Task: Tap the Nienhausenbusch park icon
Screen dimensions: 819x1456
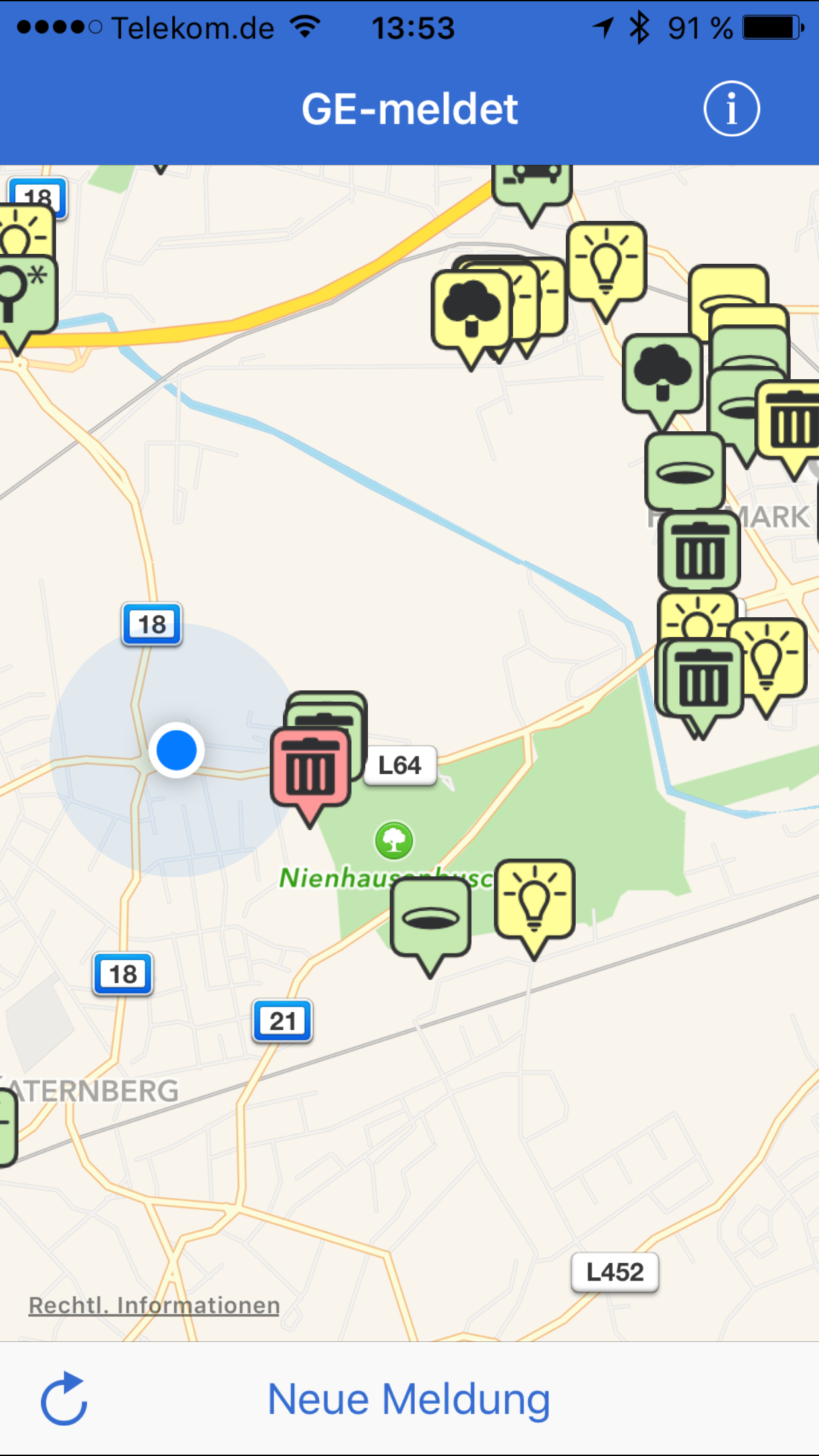Action: pyautogui.click(x=394, y=840)
